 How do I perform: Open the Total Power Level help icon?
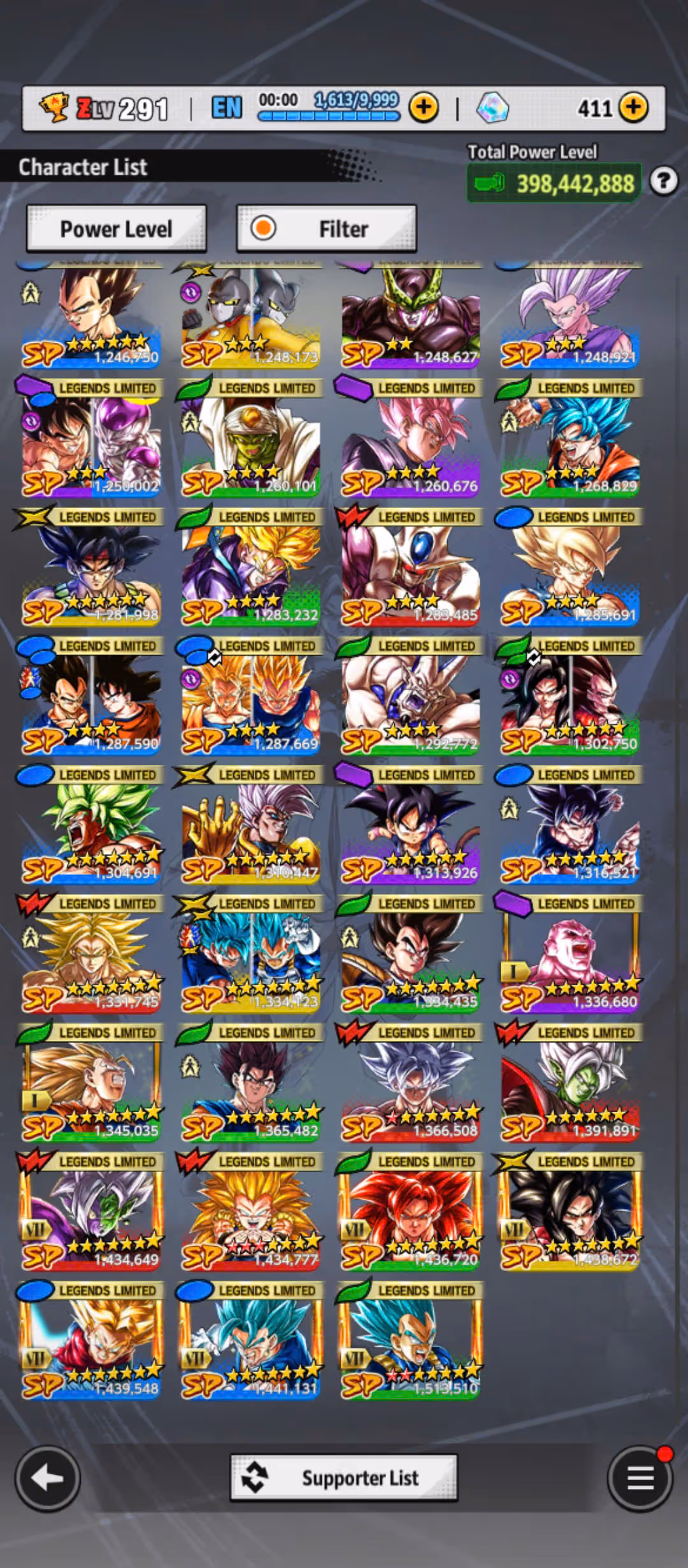[x=663, y=182]
